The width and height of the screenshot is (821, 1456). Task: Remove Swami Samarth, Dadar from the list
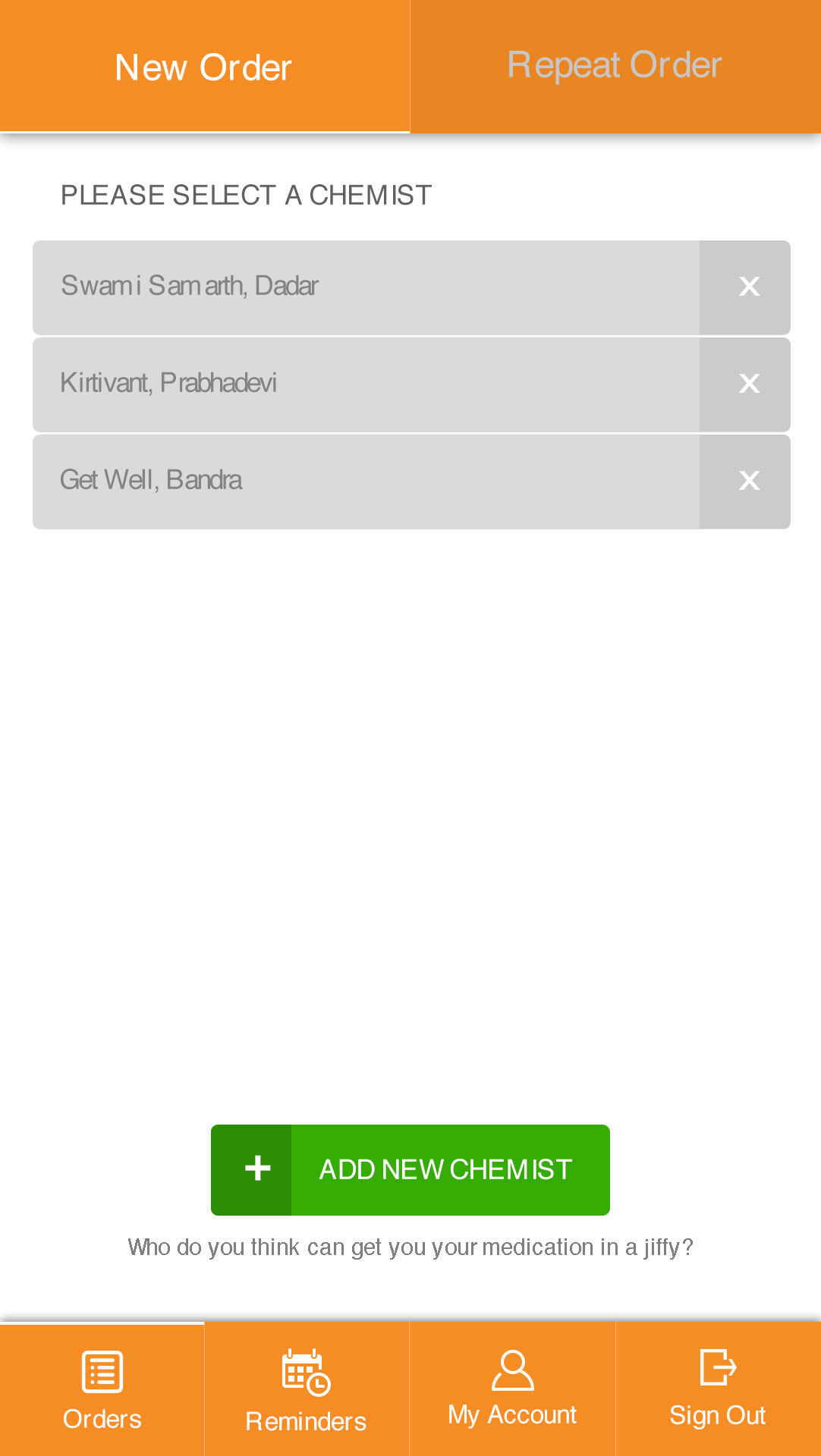pos(748,287)
